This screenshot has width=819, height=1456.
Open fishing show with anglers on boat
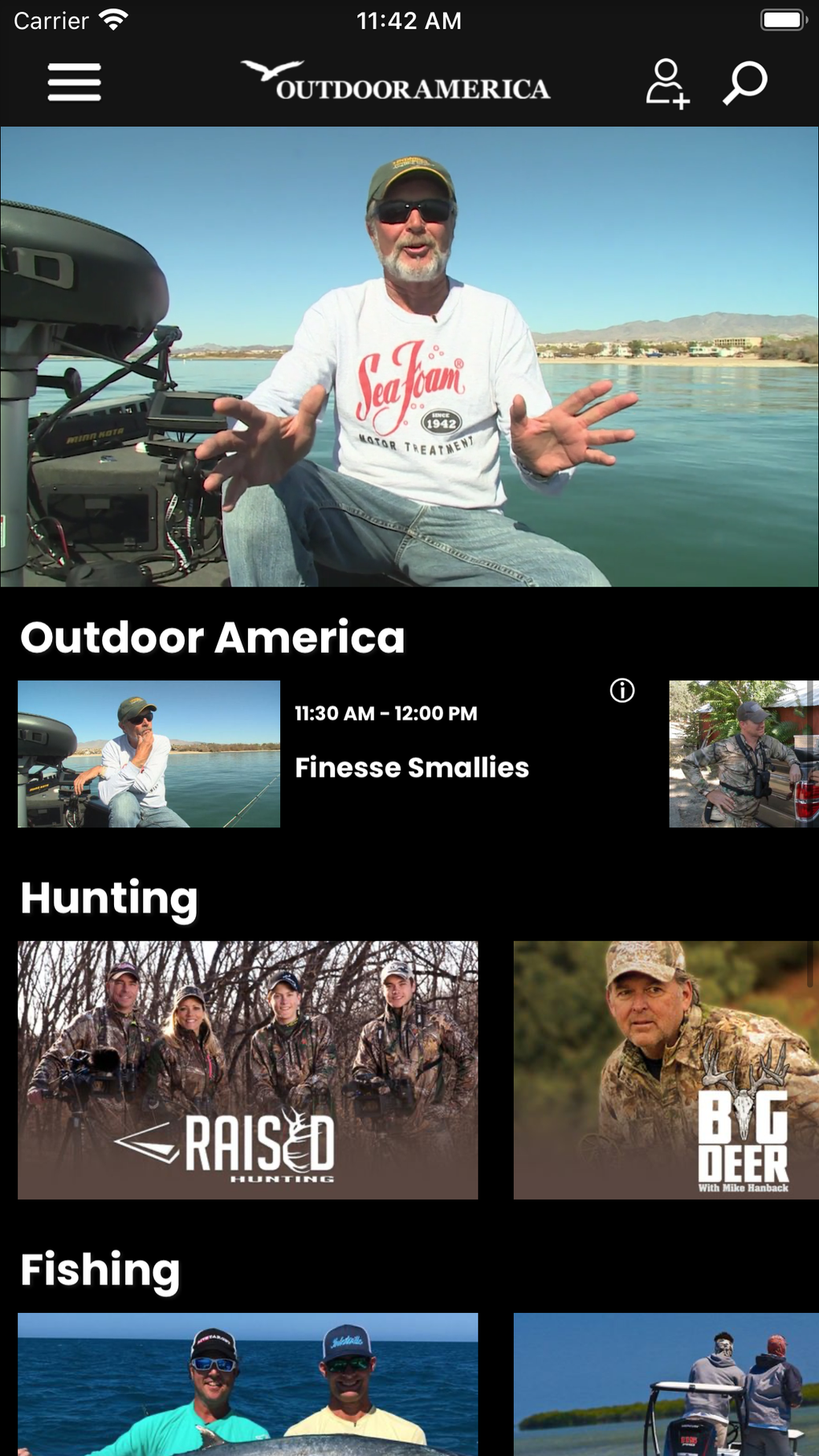pos(666,1383)
